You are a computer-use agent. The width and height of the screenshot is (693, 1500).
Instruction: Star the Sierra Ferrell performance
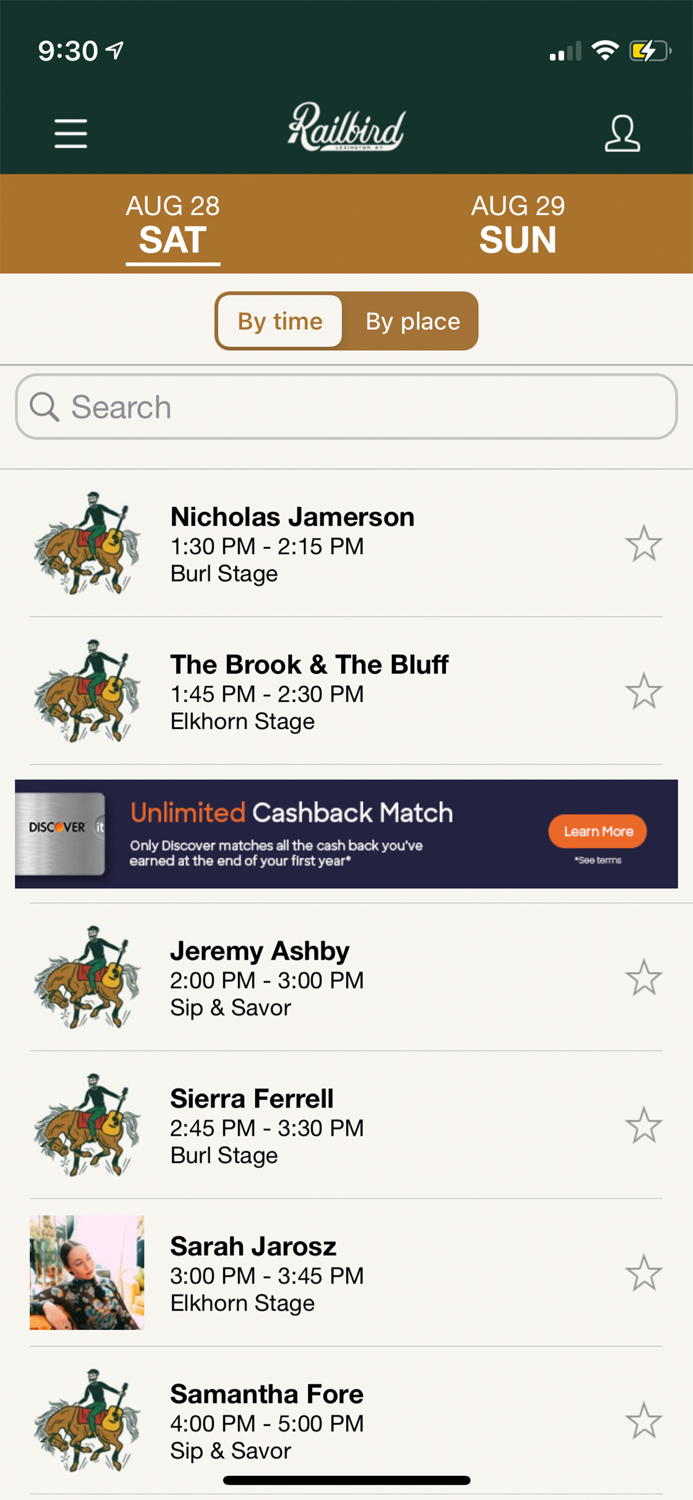pyautogui.click(x=643, y=1126)
